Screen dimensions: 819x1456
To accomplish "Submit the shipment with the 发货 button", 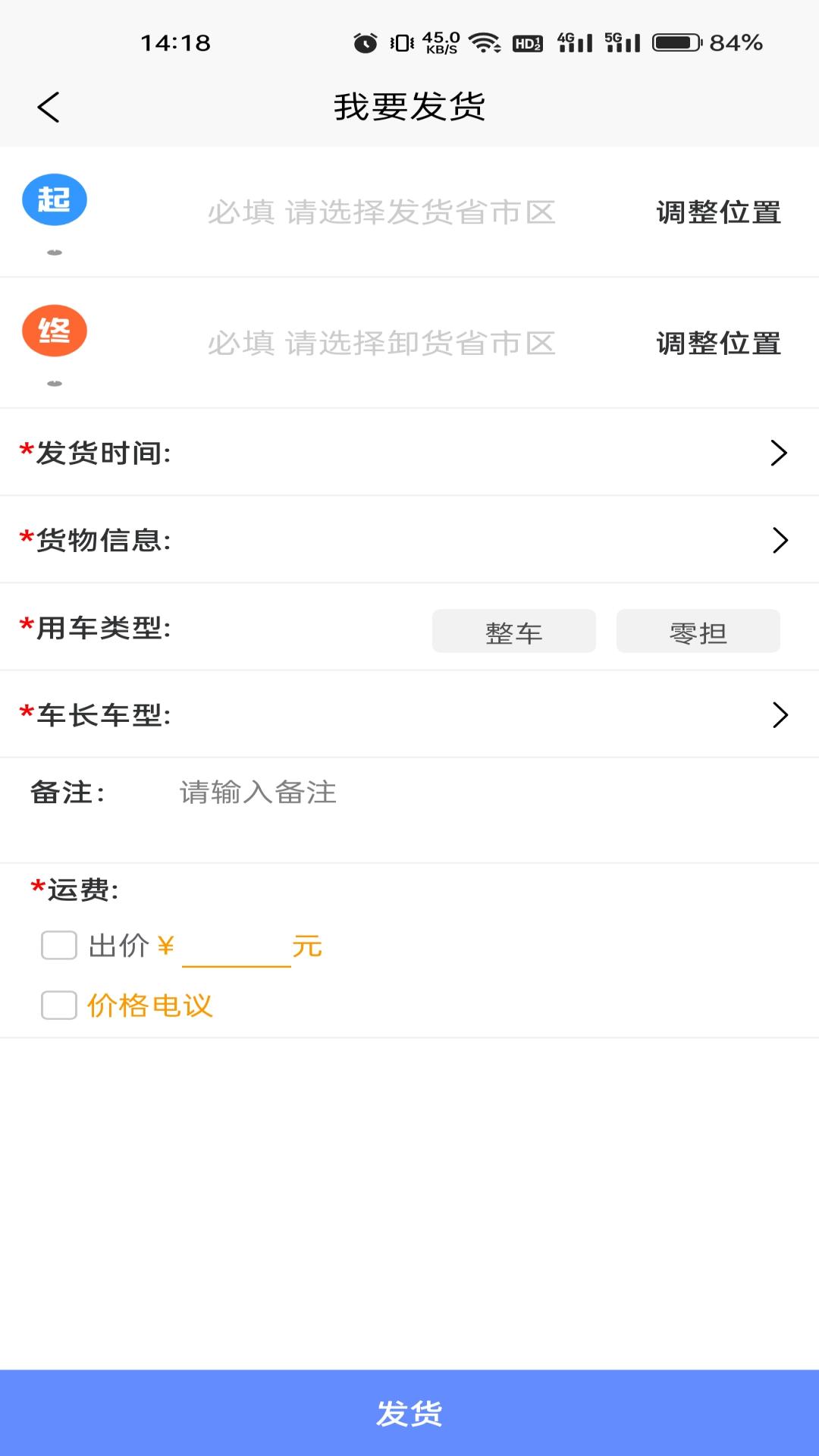I will 409,1413.
